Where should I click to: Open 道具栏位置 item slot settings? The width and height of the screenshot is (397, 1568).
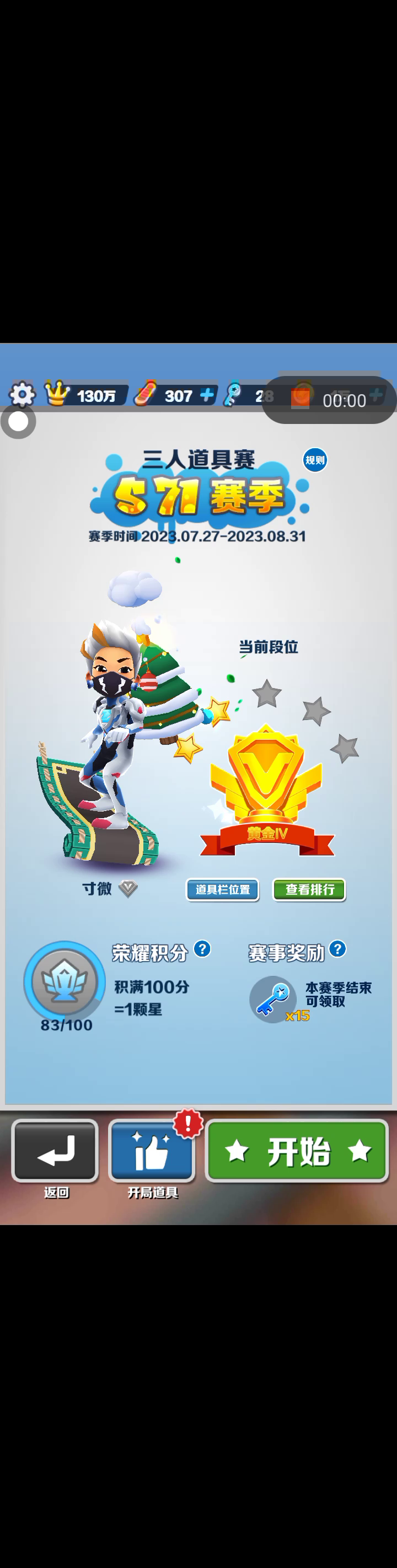coord(222,889)
